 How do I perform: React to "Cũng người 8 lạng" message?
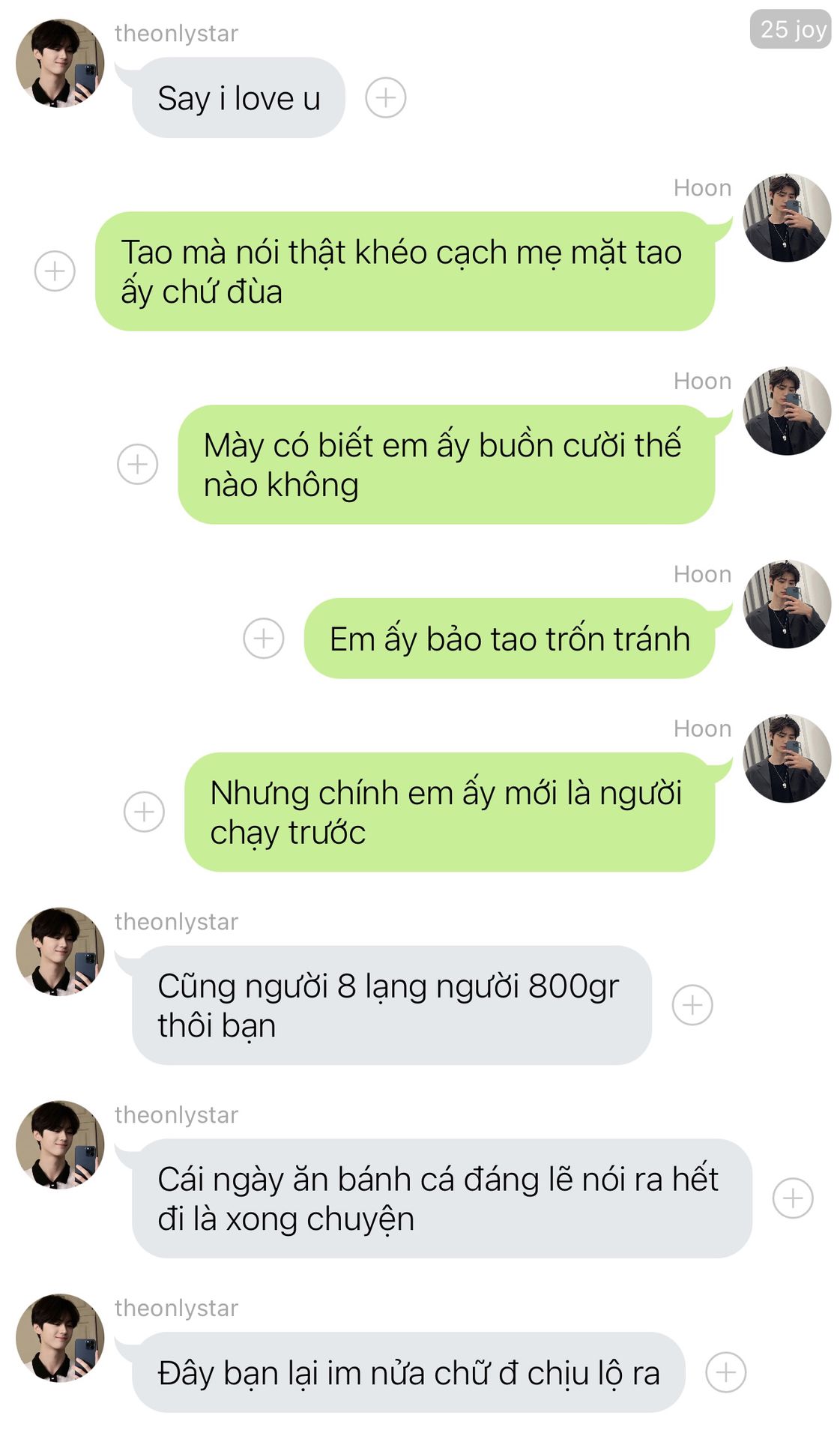pyautogui.click(x=692, y=1005)
